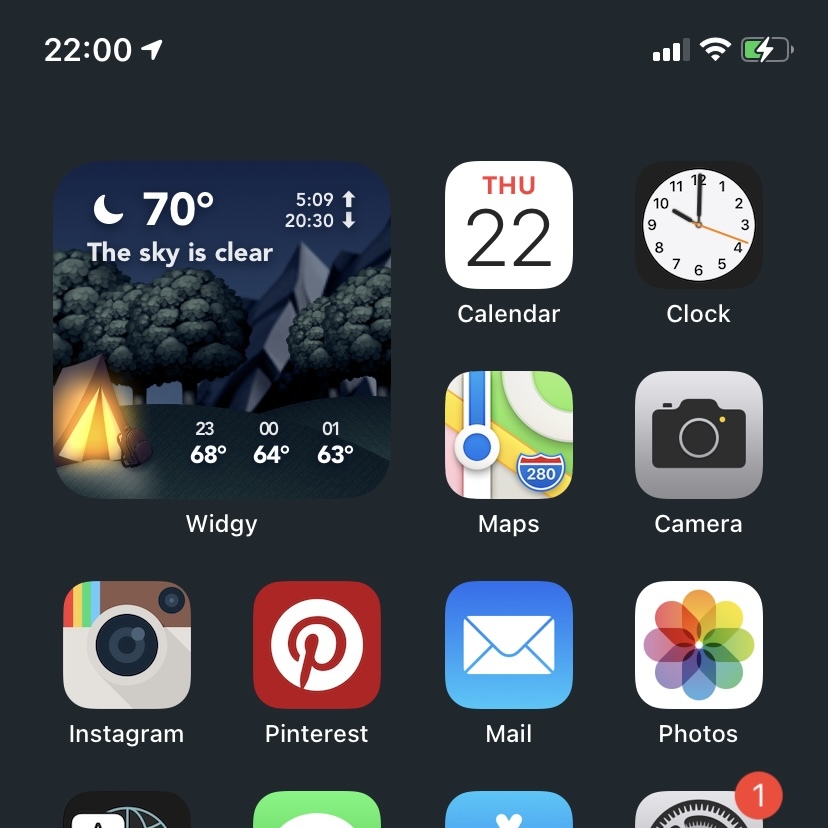
Task: Open Instagram
Action: click(x=127, y=645)
